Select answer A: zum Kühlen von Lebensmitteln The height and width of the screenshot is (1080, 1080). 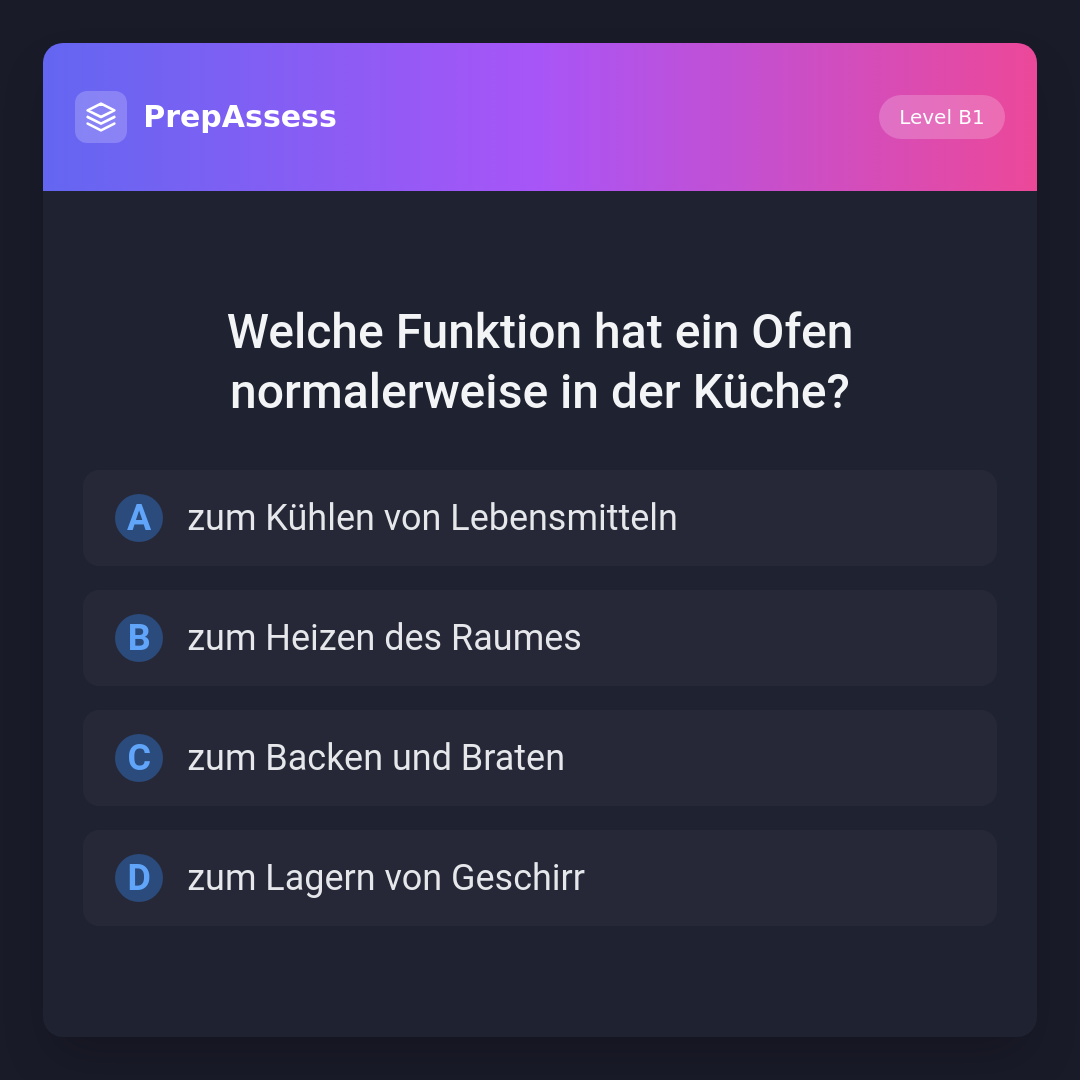coord(540,518)
